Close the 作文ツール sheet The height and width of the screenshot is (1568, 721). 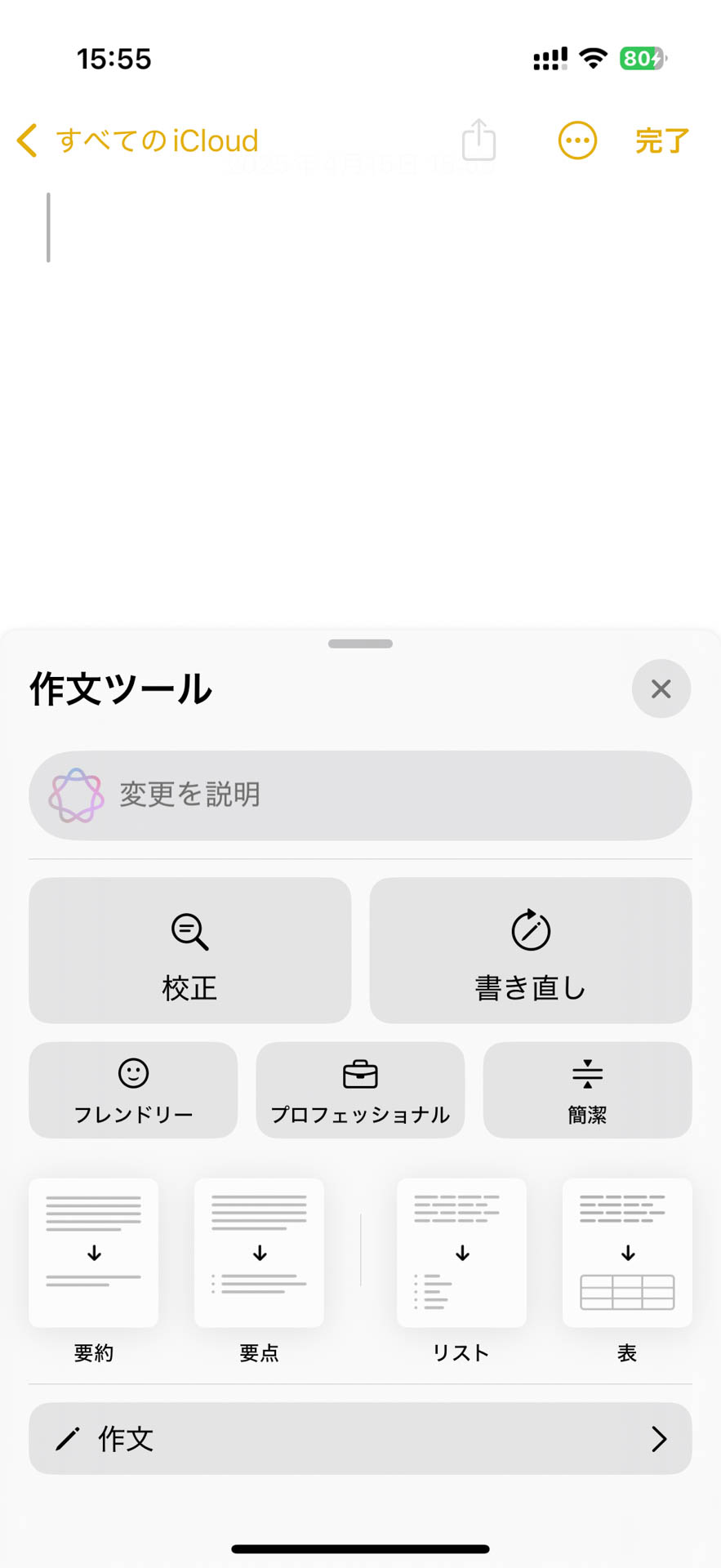tap(661, 688)
